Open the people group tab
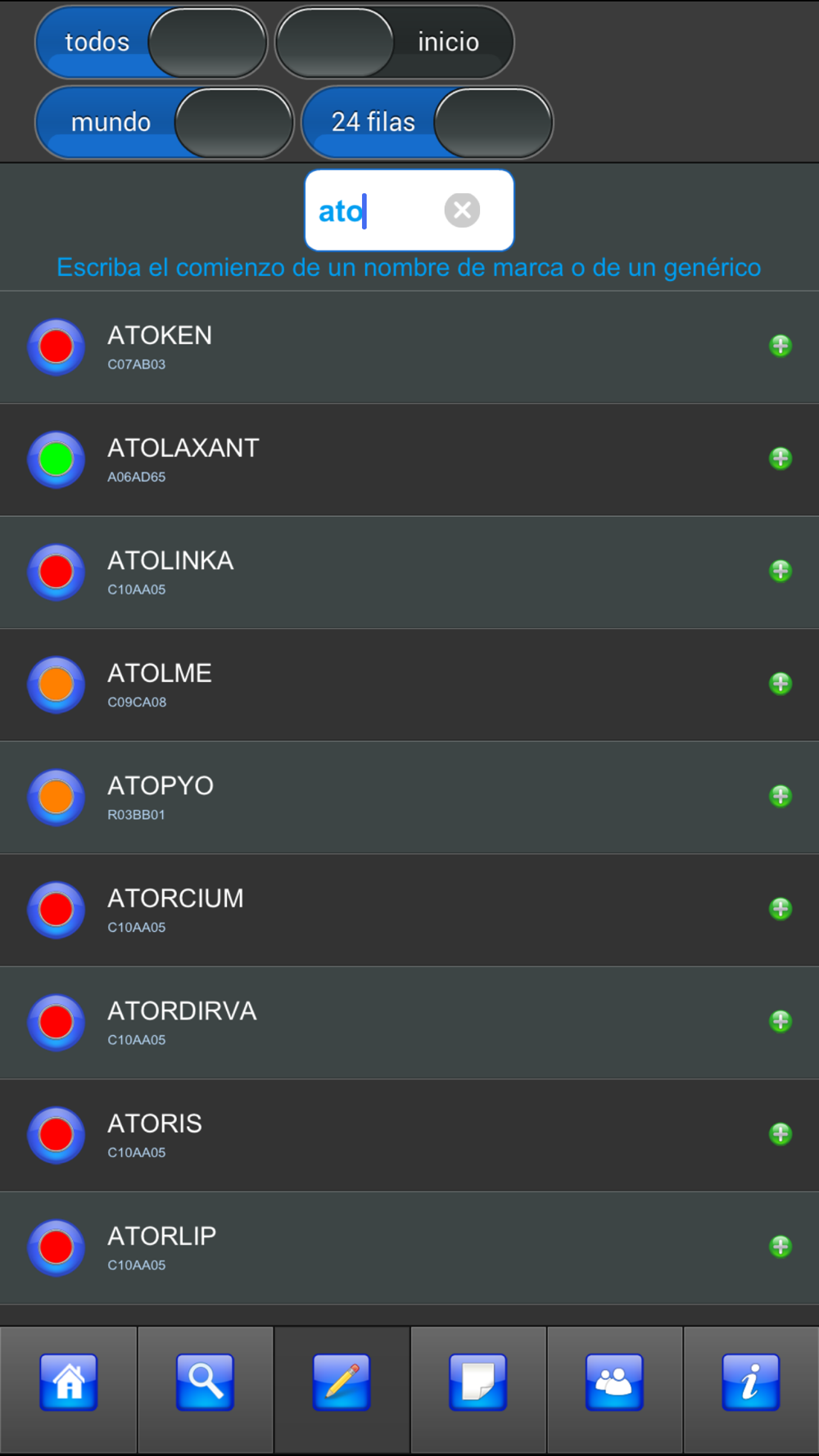Image resolution: width=819 pixels, height=1456 pixels. click(x=614, y=1383)
